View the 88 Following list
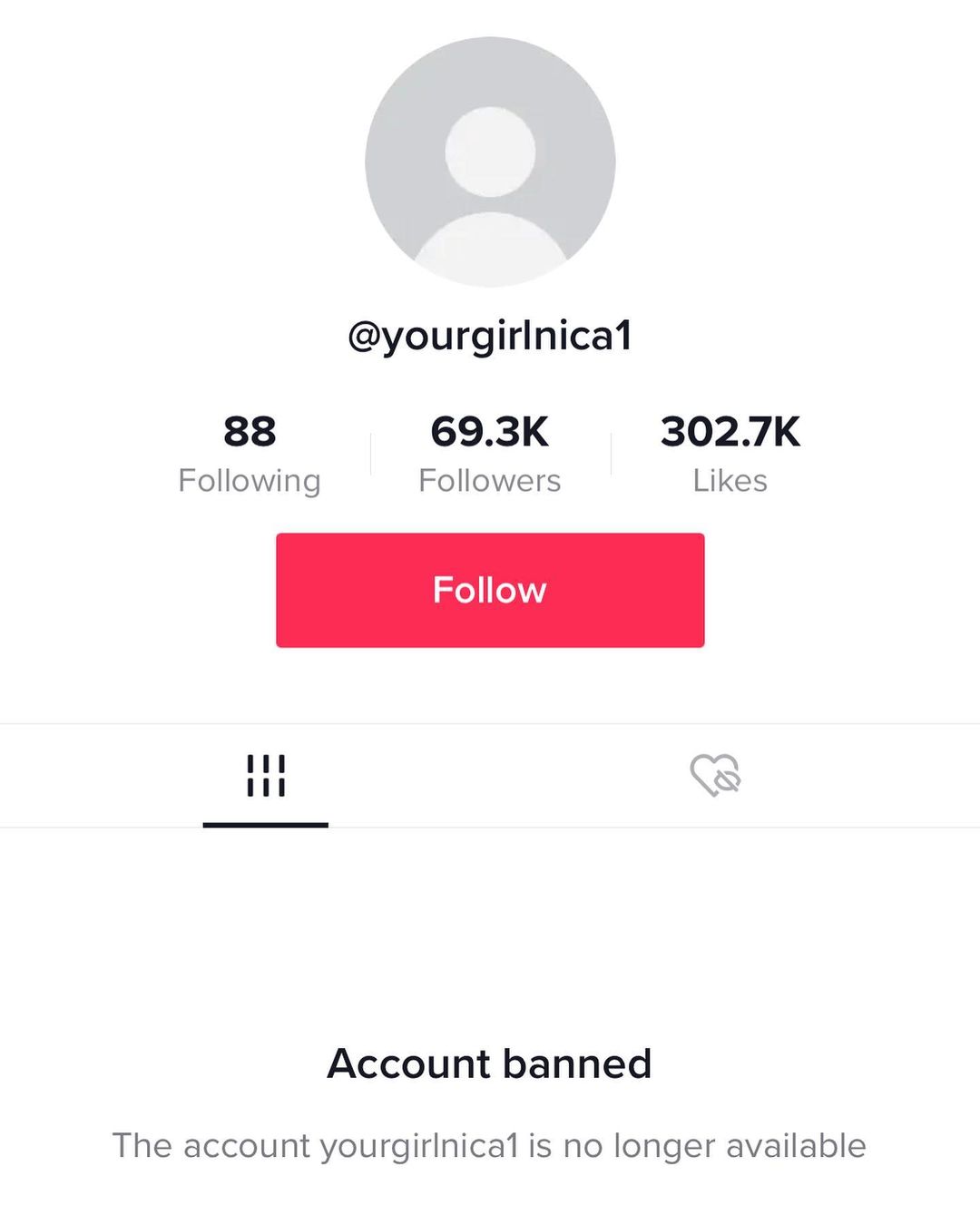This screenshot has width=980, height=1225. [x=250, y=454]
